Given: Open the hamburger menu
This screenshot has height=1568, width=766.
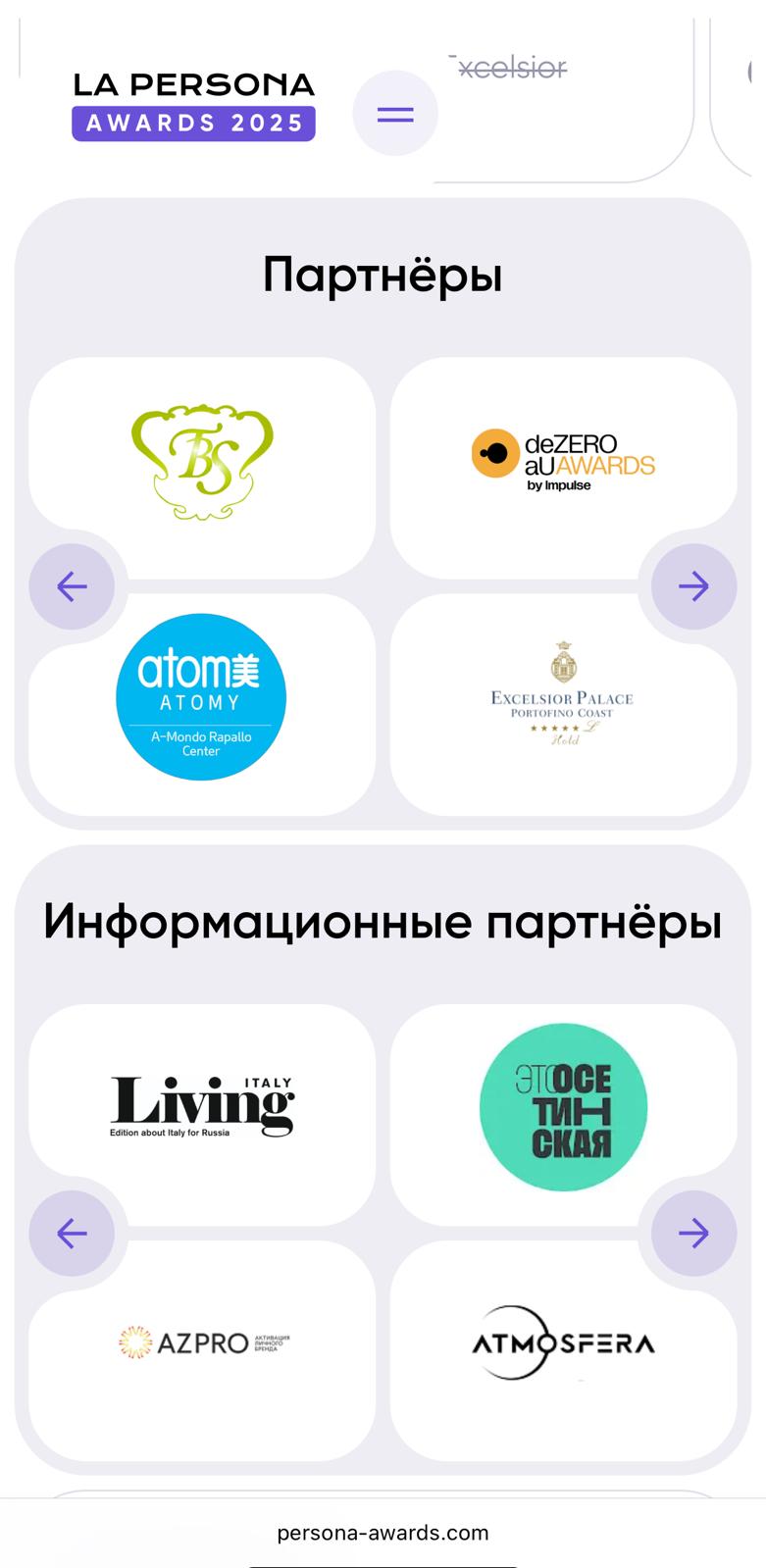Looking at the screenshot, I should click(x=395, y=114).
